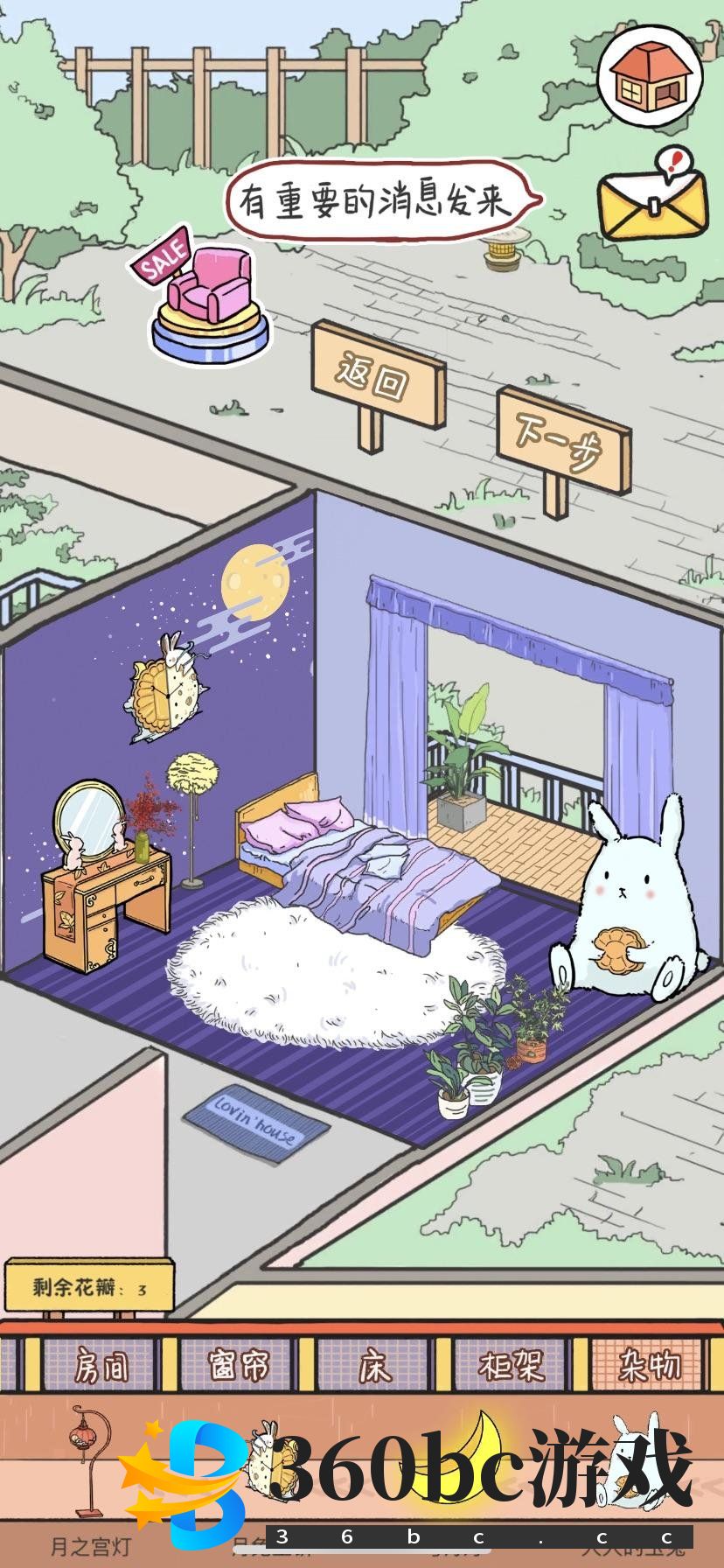Select the 杂物 category

[x=648, y=1366]
